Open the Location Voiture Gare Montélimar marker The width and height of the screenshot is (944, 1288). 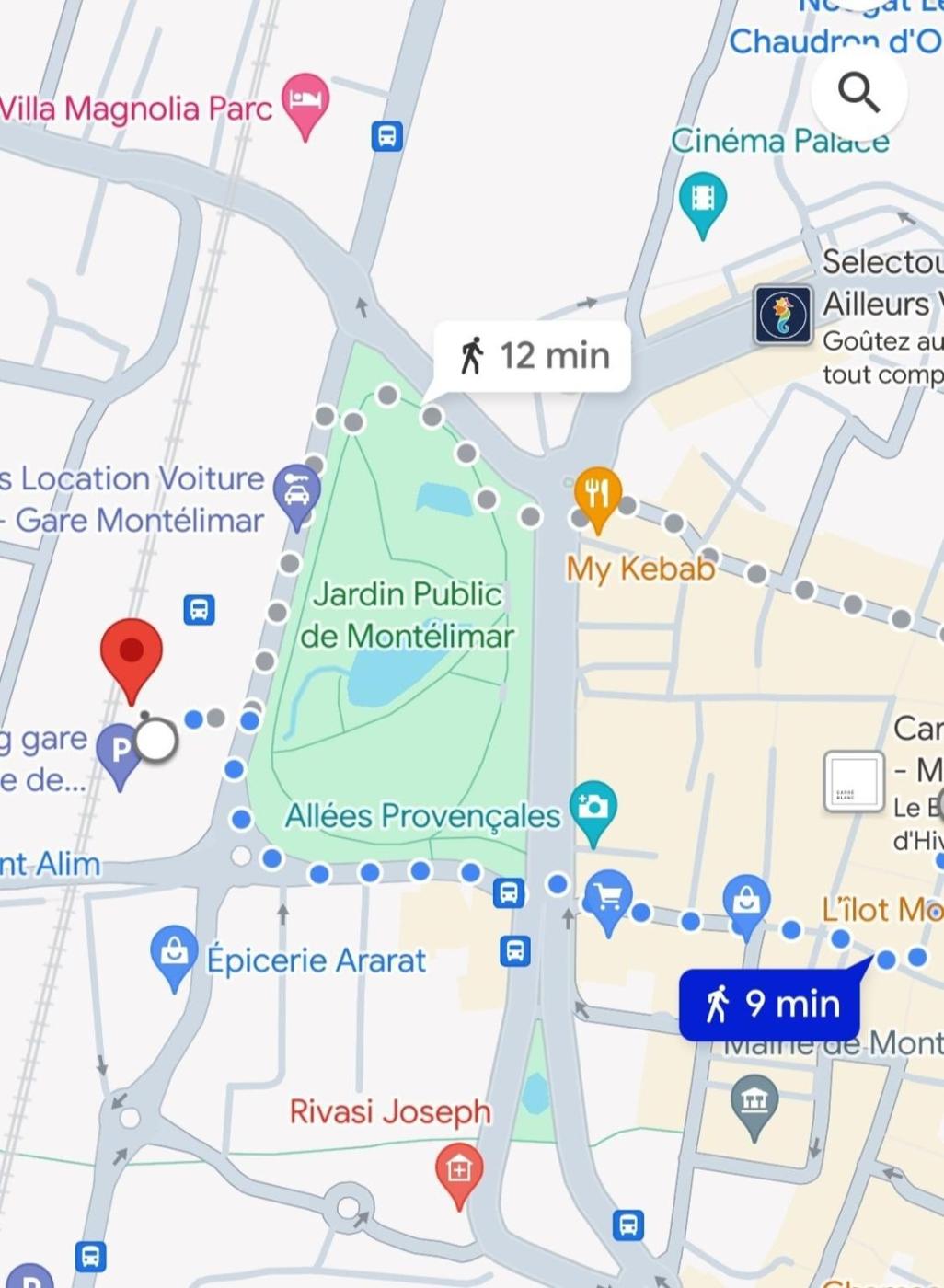coord(296,492)
